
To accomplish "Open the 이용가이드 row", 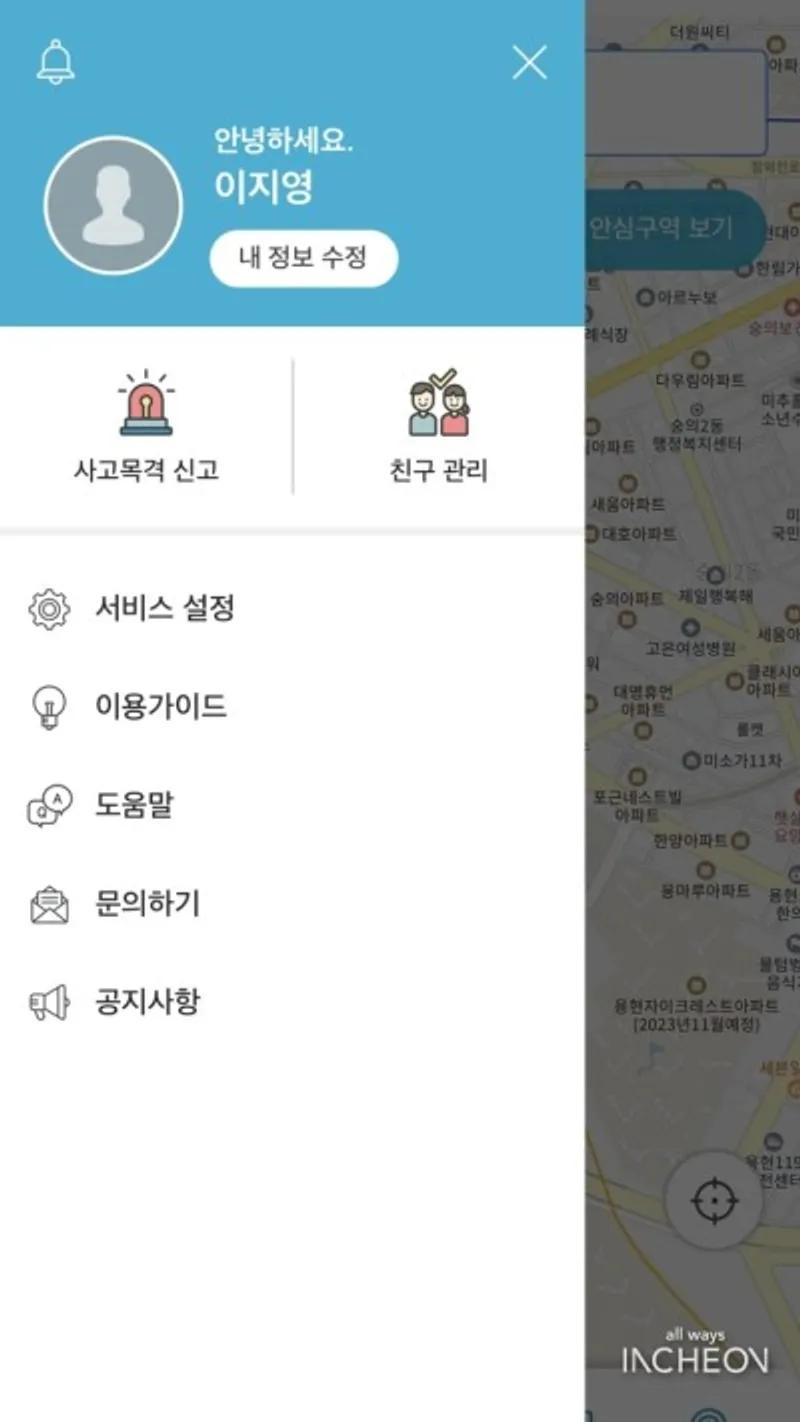I will click(292, 706).
